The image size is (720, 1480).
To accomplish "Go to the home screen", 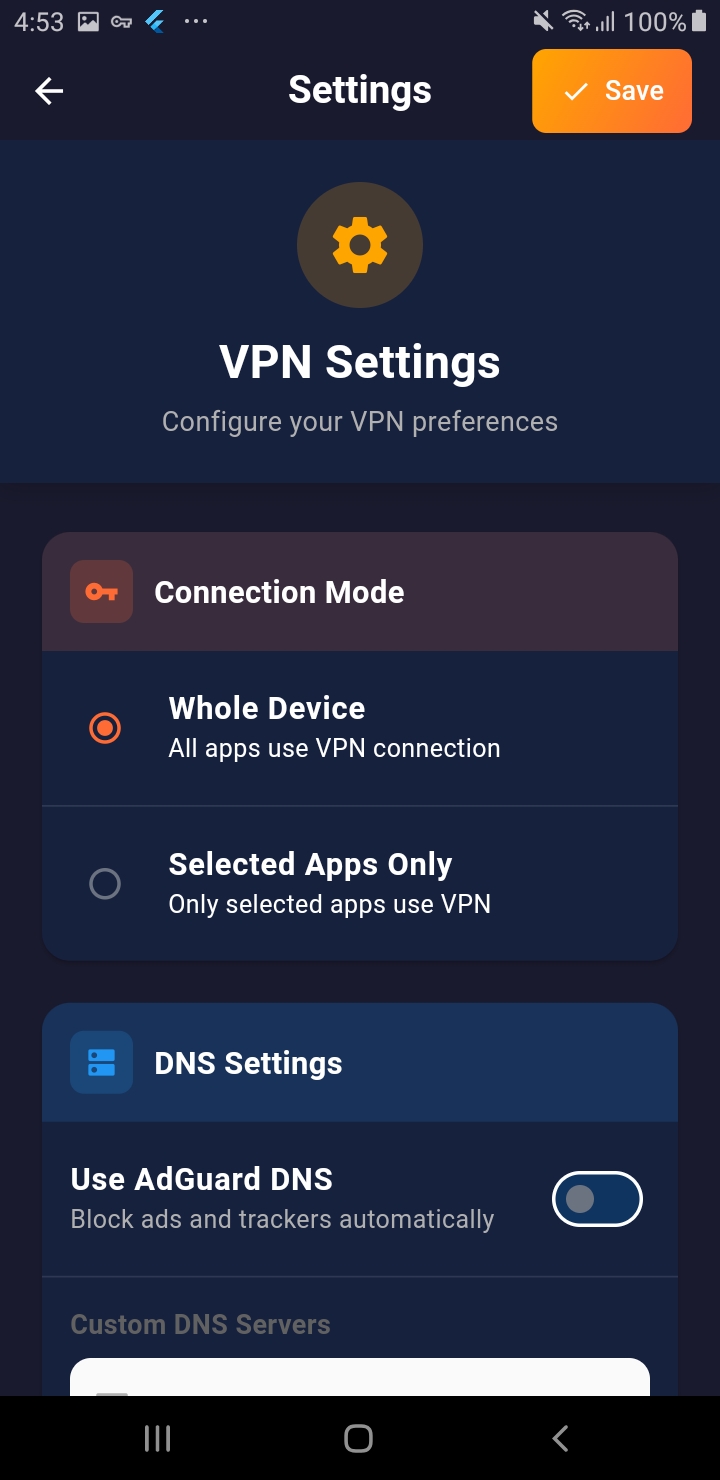I will click(x=358, y=1438).
